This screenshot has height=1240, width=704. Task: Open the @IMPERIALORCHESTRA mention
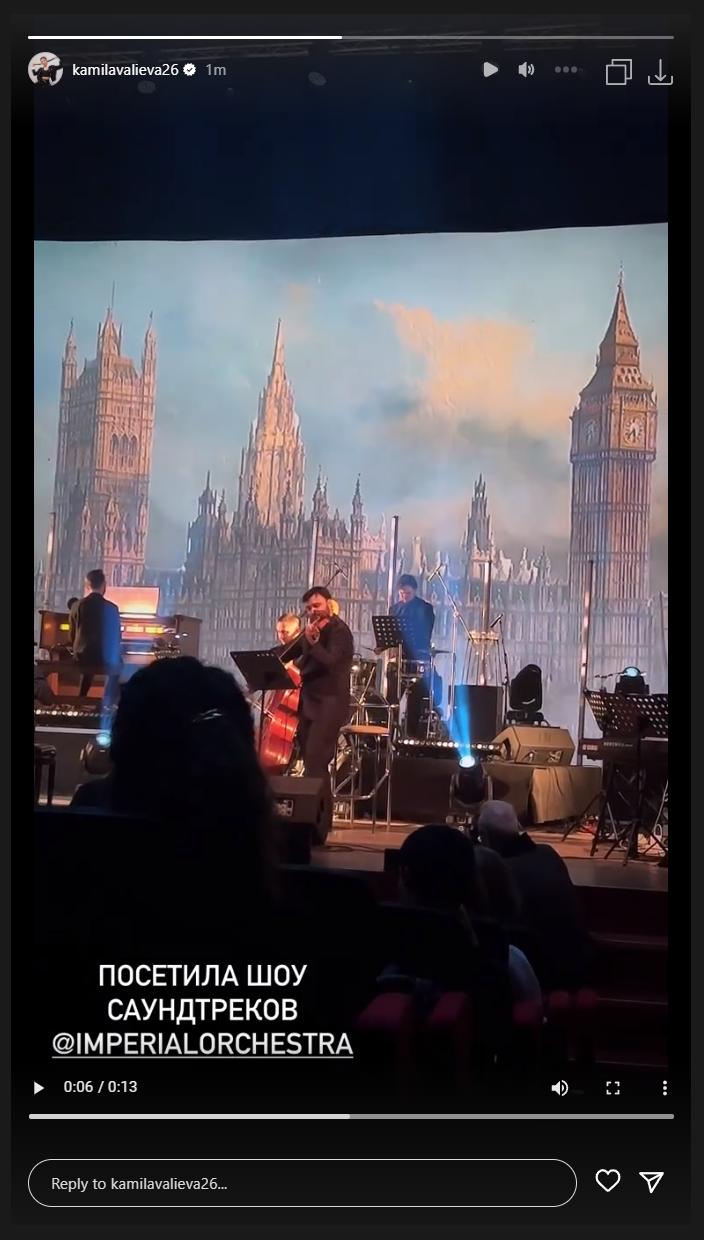coord(203,1044)
